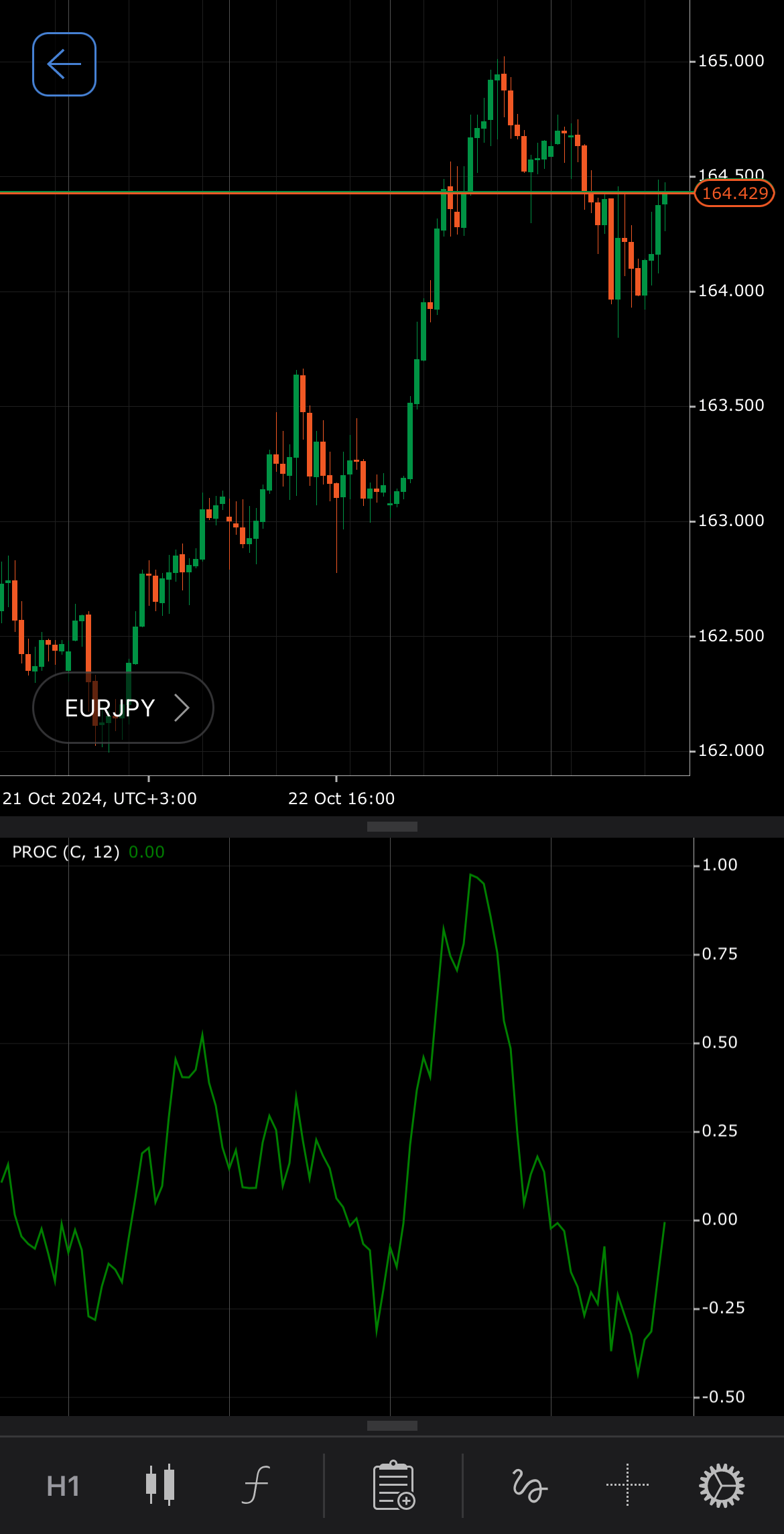Open the chart settings gear
The height and width of the screenshot is (1534, 784).
(721, 1485)
